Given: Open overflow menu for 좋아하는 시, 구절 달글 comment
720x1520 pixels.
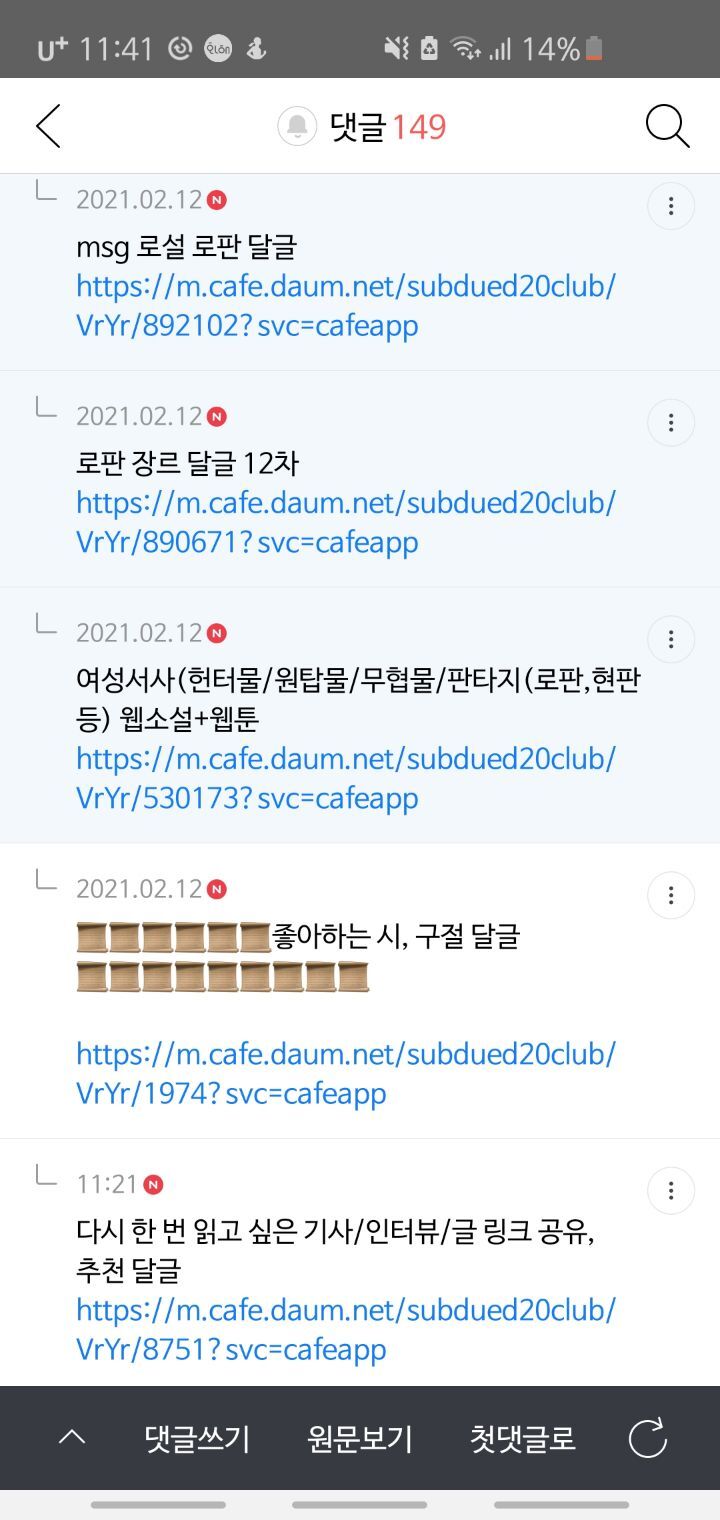Looking at the screenshot, I should [x=670, y=895].
